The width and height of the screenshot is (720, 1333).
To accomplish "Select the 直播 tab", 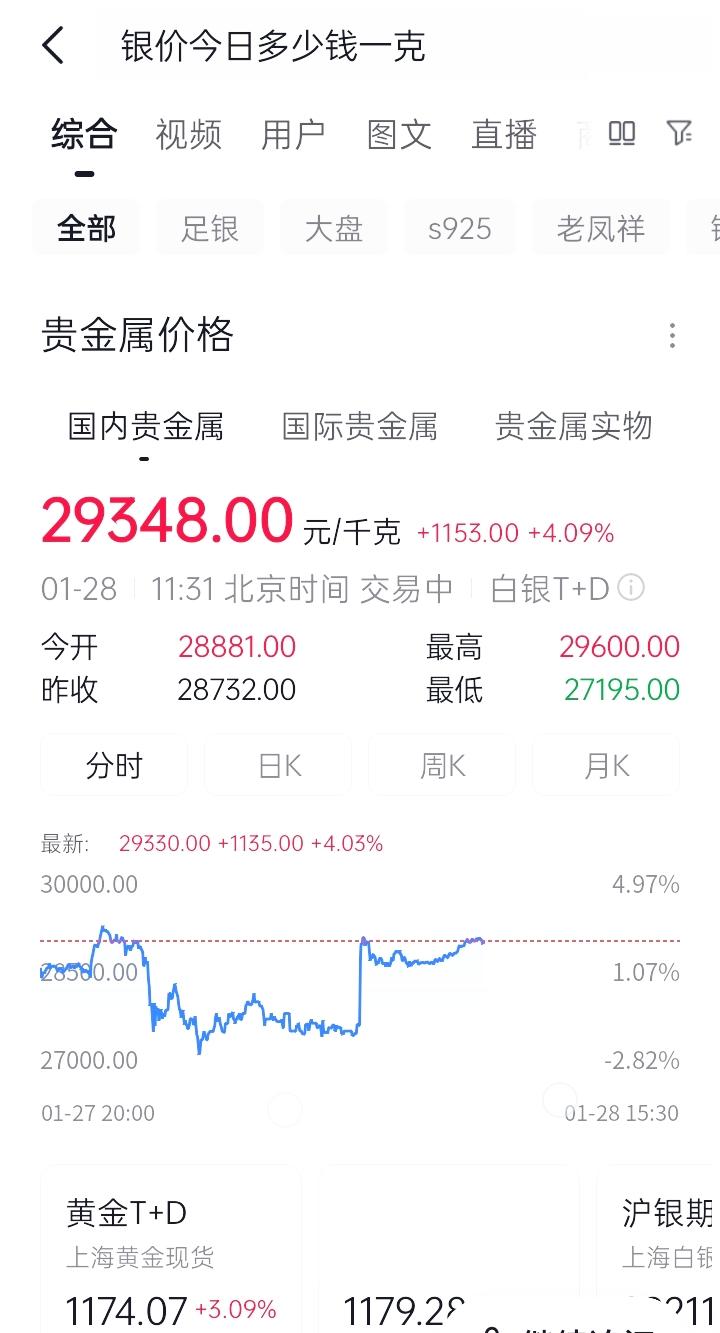I will click(504, 134).
